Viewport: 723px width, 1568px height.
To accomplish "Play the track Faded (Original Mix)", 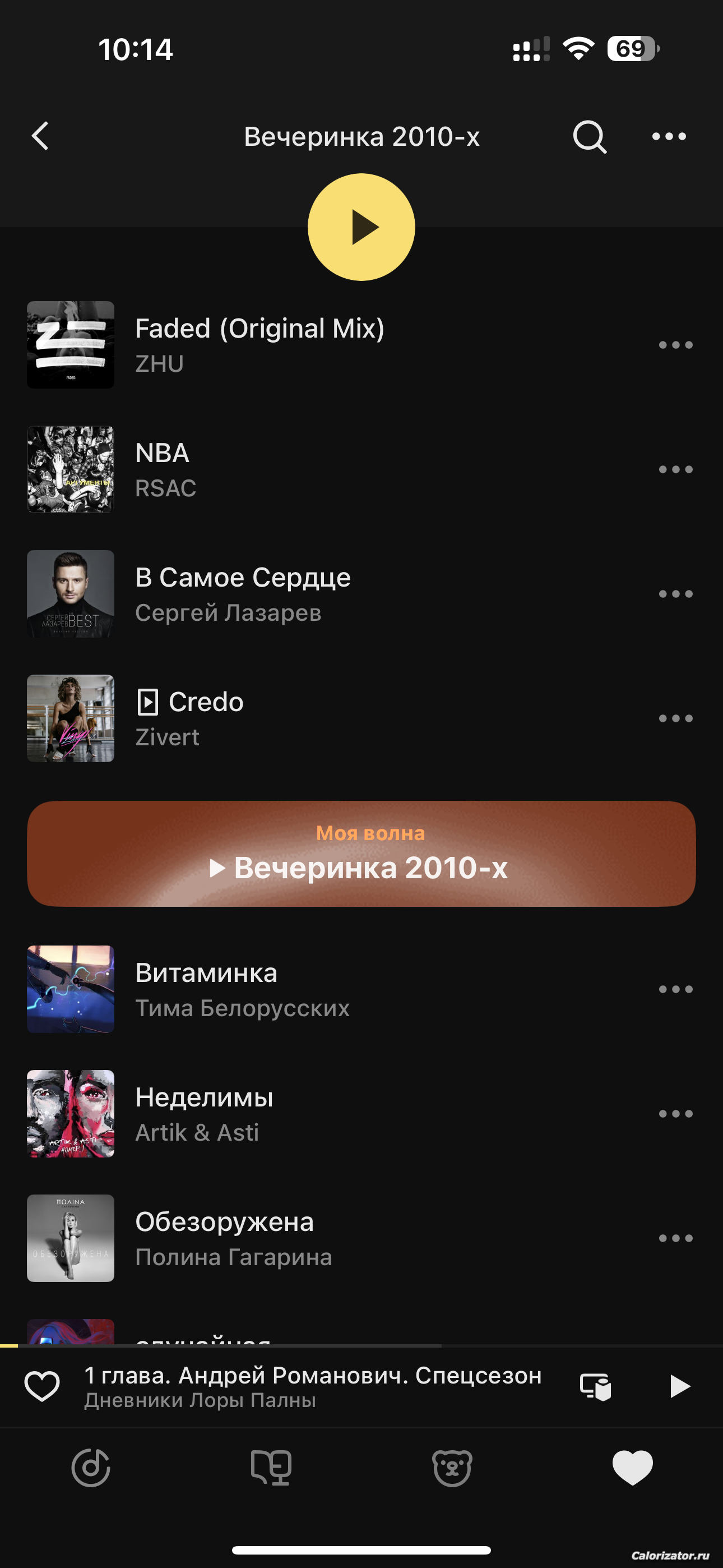I will tap(259, 344).
